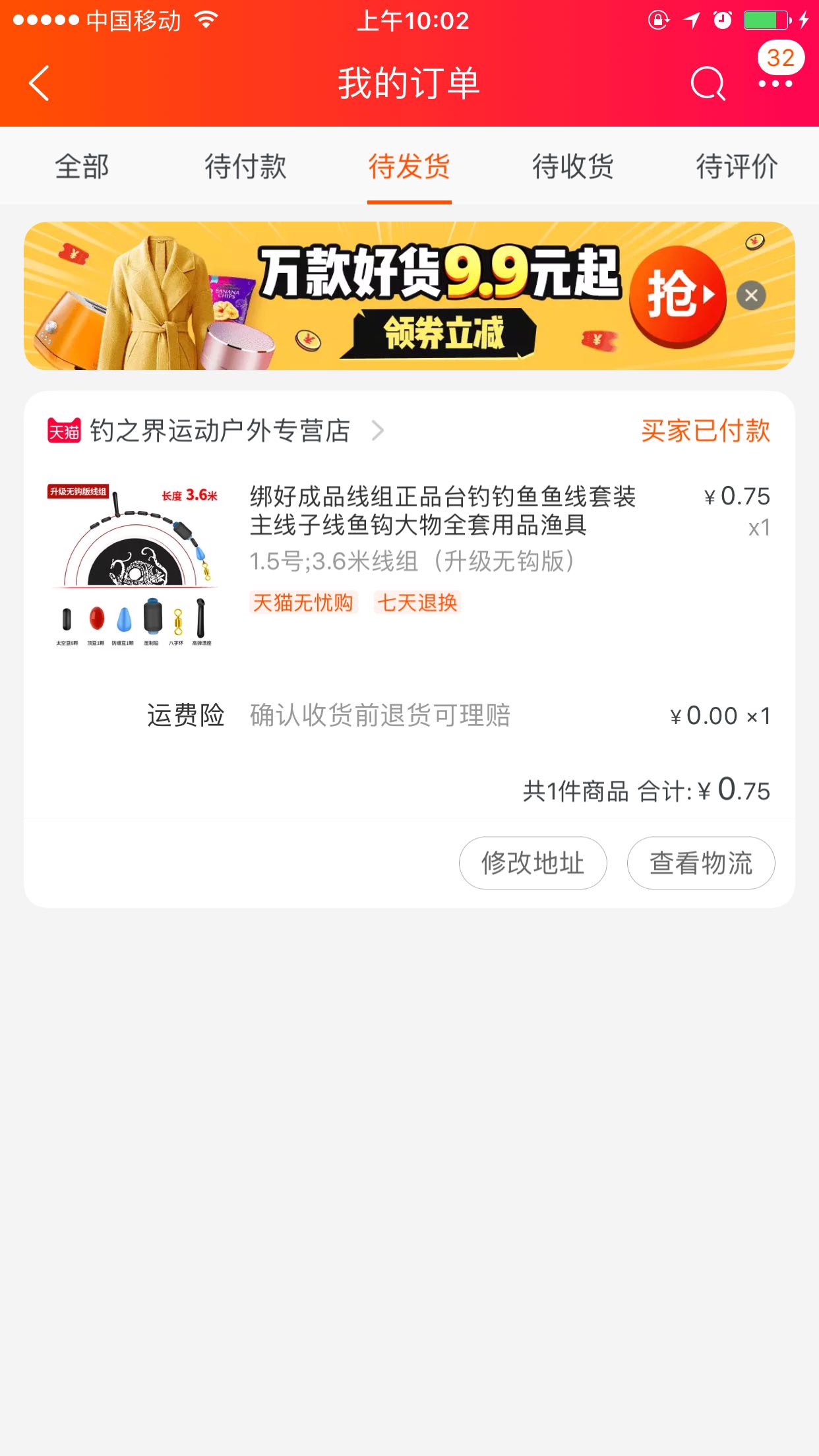Open the order search icon

coord(708,84)
